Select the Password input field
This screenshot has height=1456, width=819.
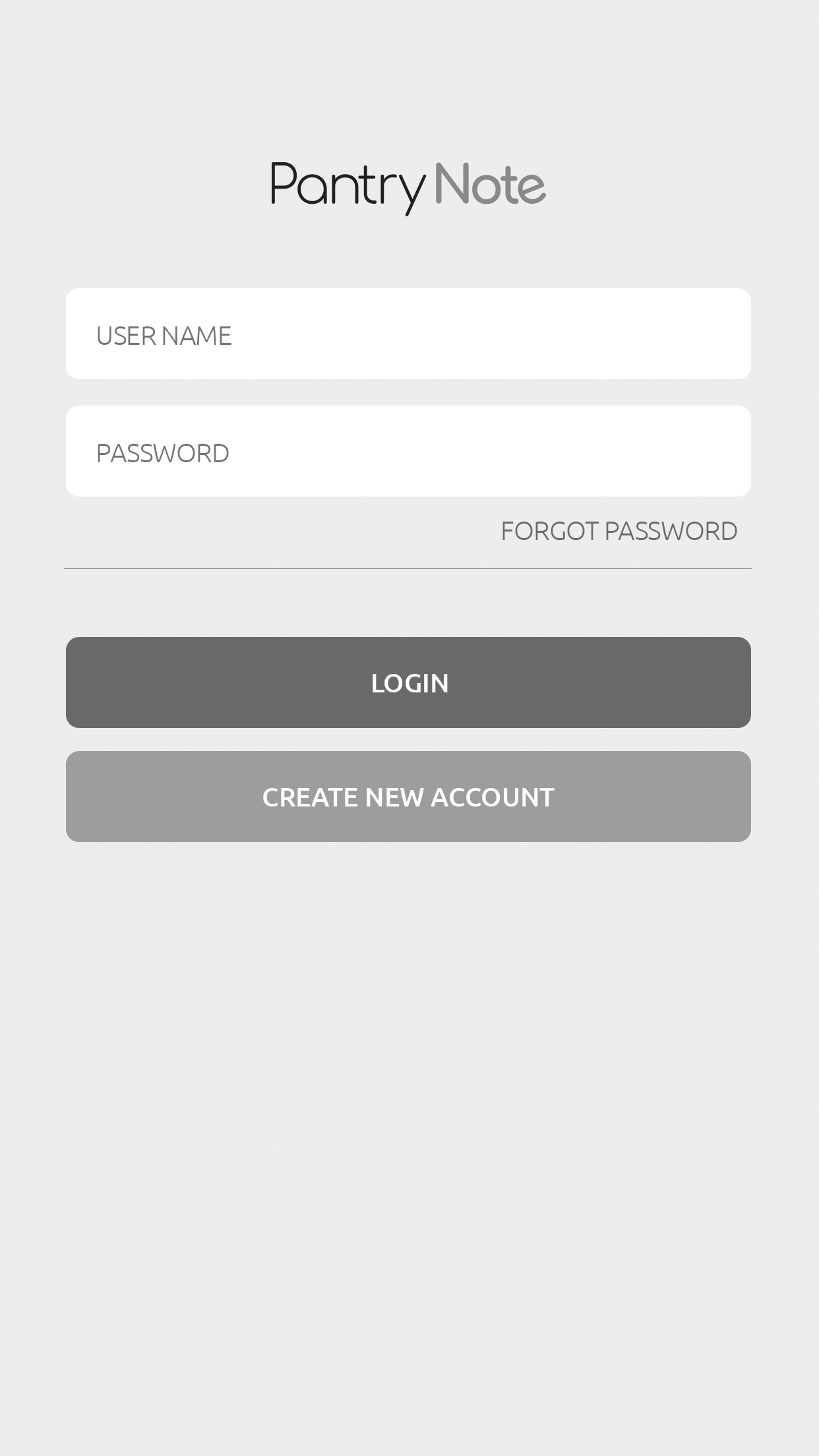pyautogui.click(x=408, y=451)
